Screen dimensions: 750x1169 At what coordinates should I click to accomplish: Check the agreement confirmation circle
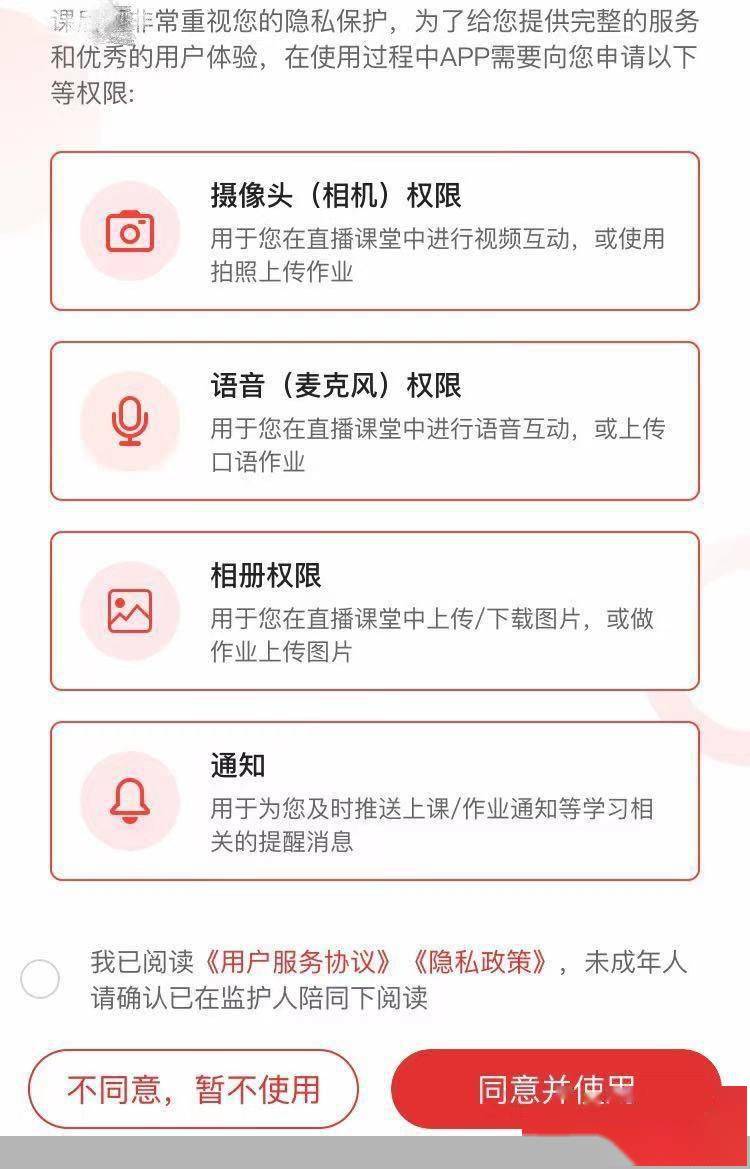pos(40,979)
